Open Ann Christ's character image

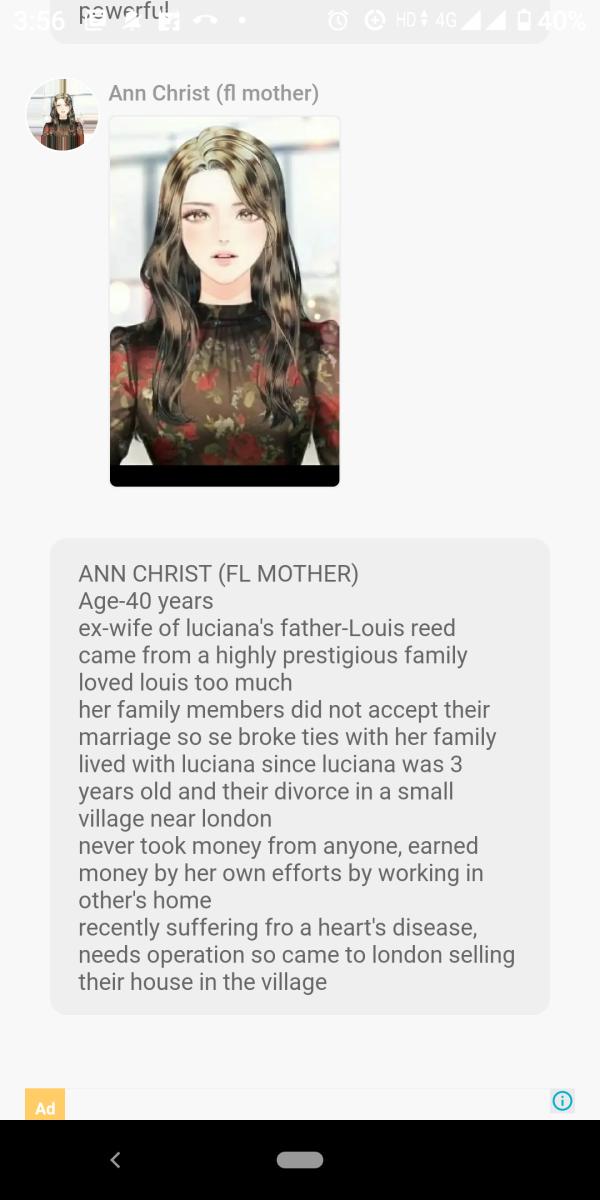pyautogui.click(x=224, y=300)
